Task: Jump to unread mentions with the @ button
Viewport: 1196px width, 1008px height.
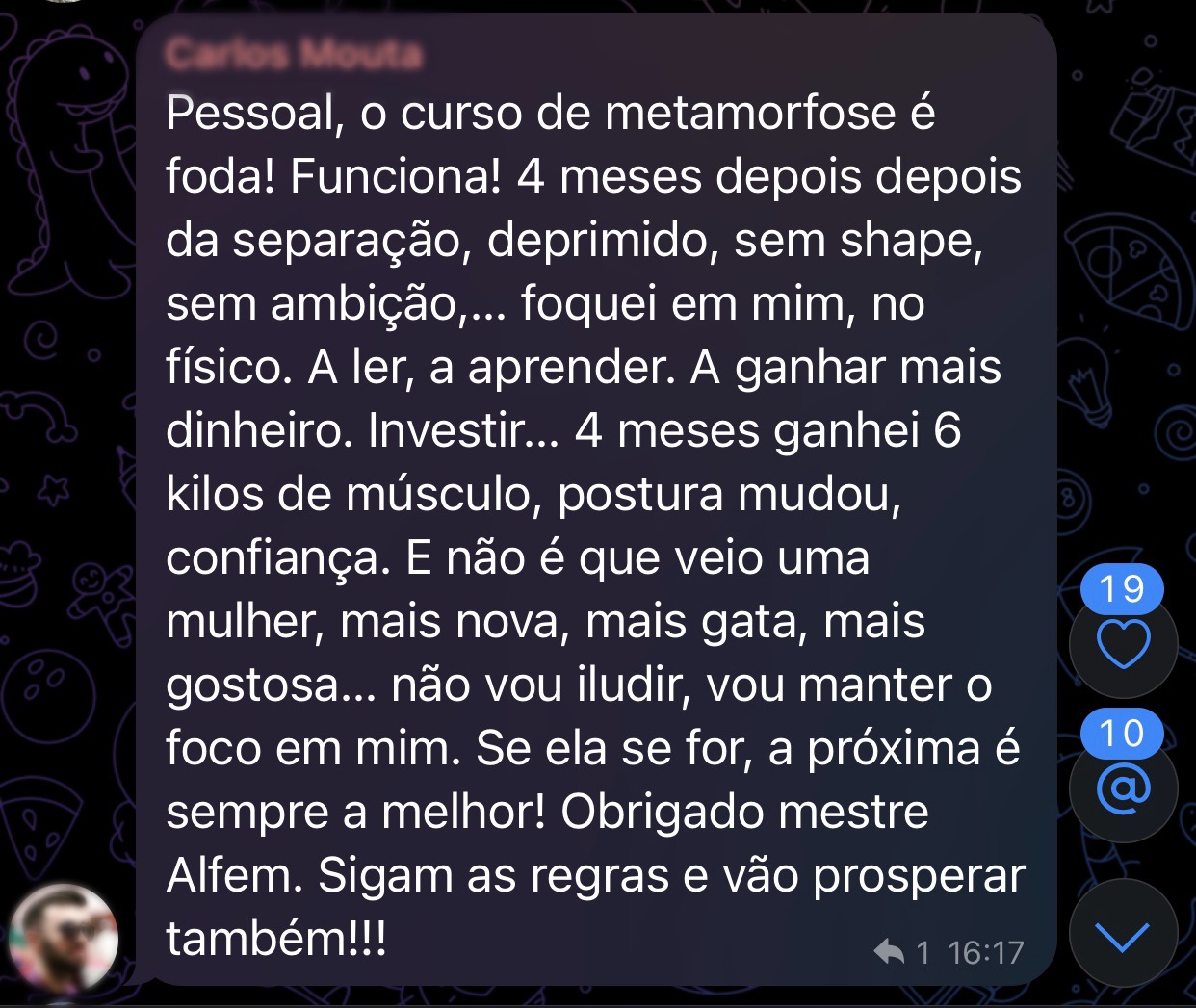Action: coord(1123,789)
